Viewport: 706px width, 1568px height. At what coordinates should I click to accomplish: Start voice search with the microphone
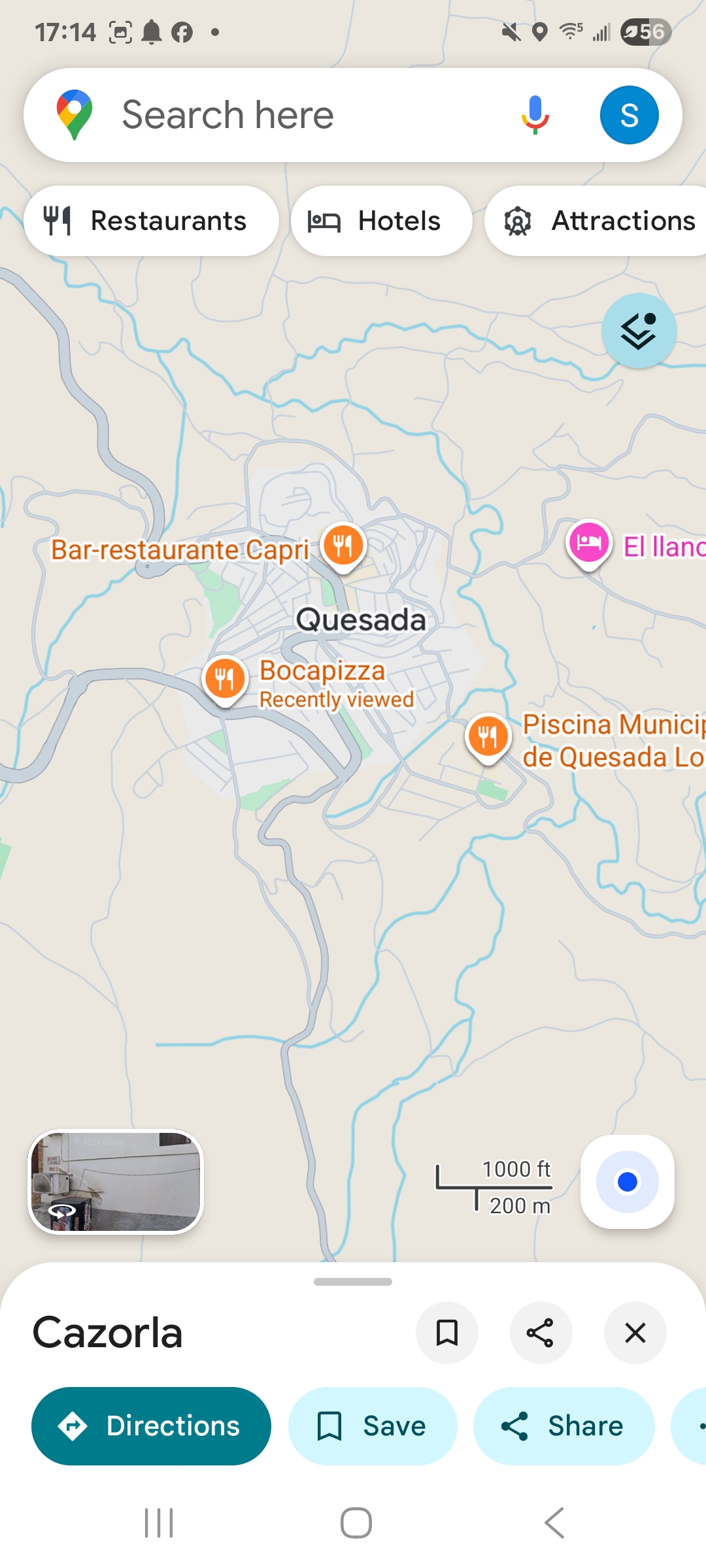pos(535,115)
